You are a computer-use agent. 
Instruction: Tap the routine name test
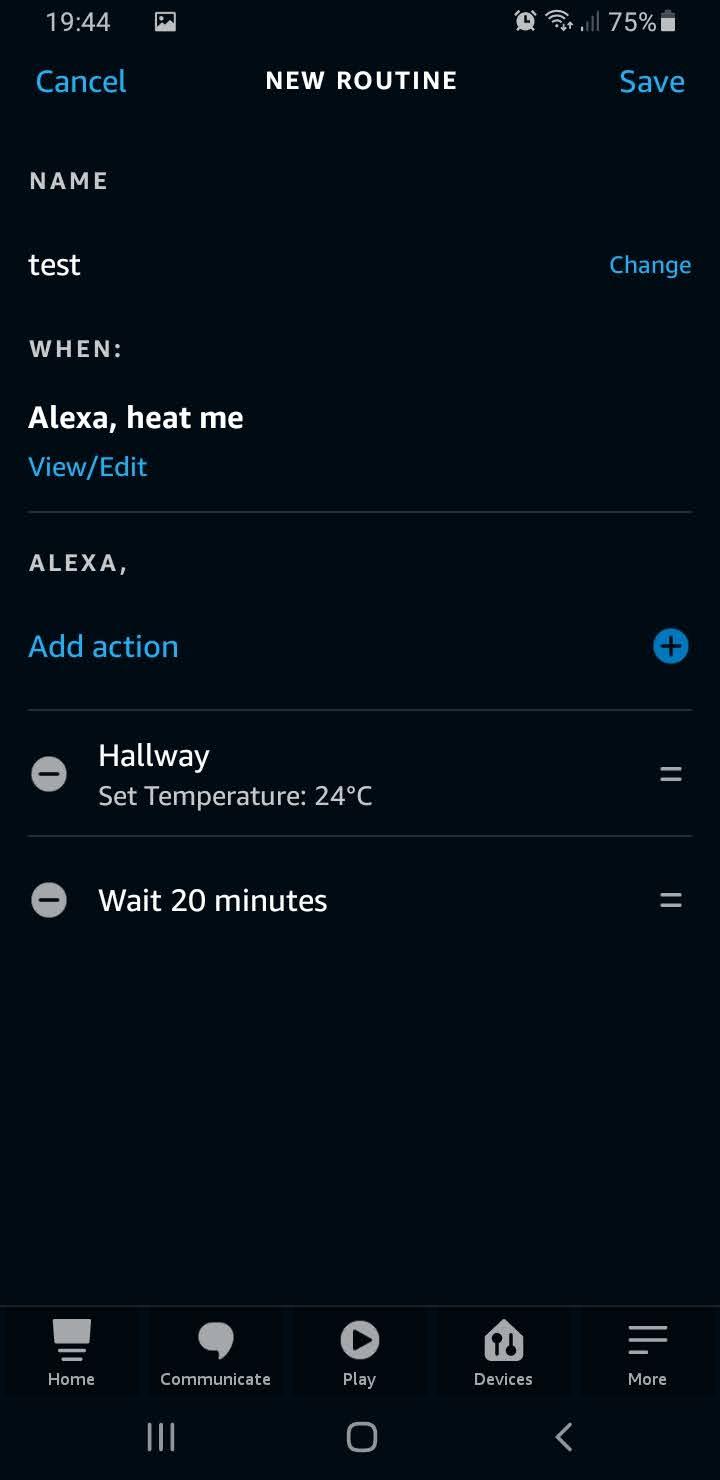(54, 264)
